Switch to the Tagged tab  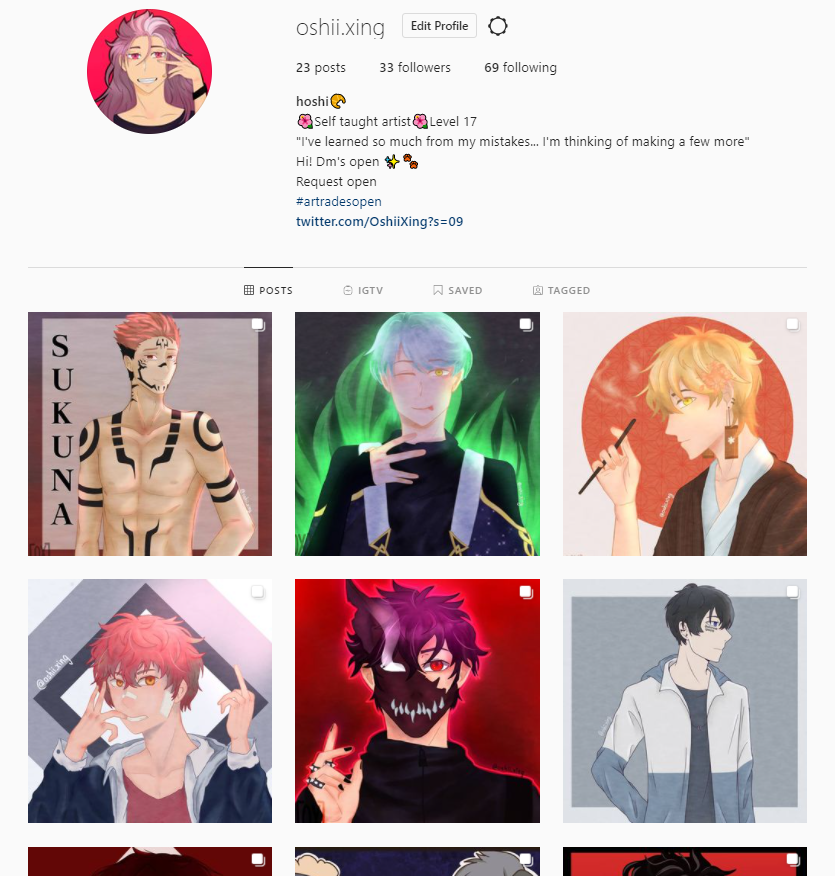coord(561,291)
